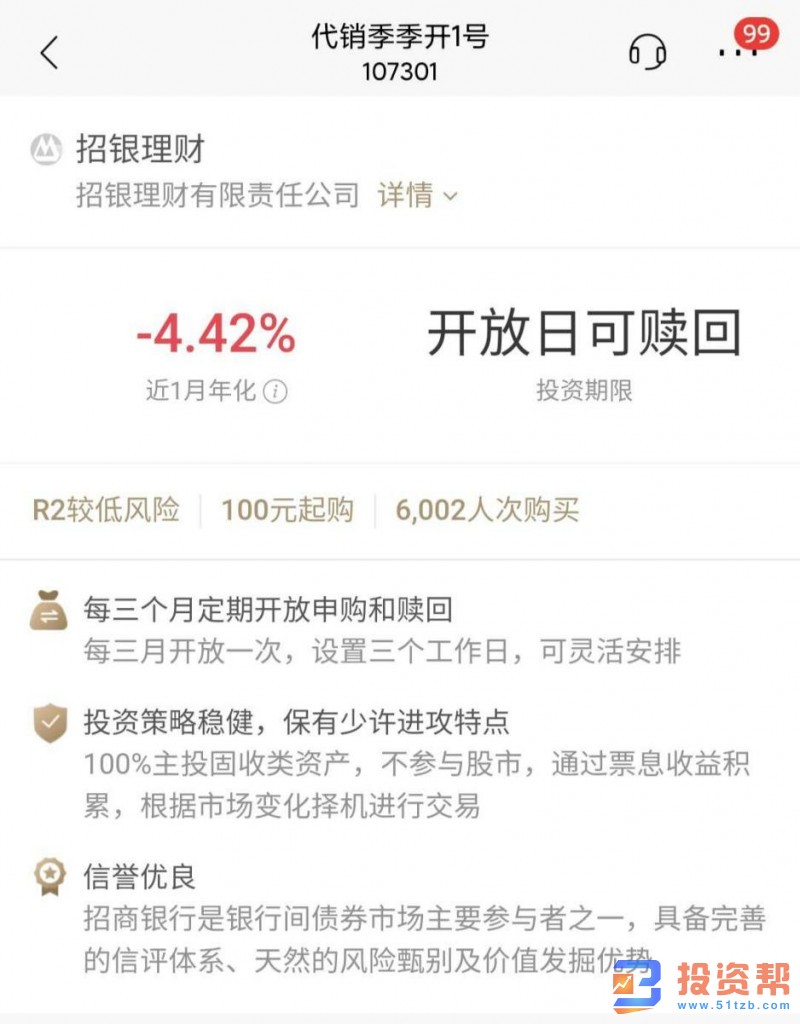This screenshot has width=800, height=1024.
Task: Tap the info icon next to 近1月年化
Action: 275,392
